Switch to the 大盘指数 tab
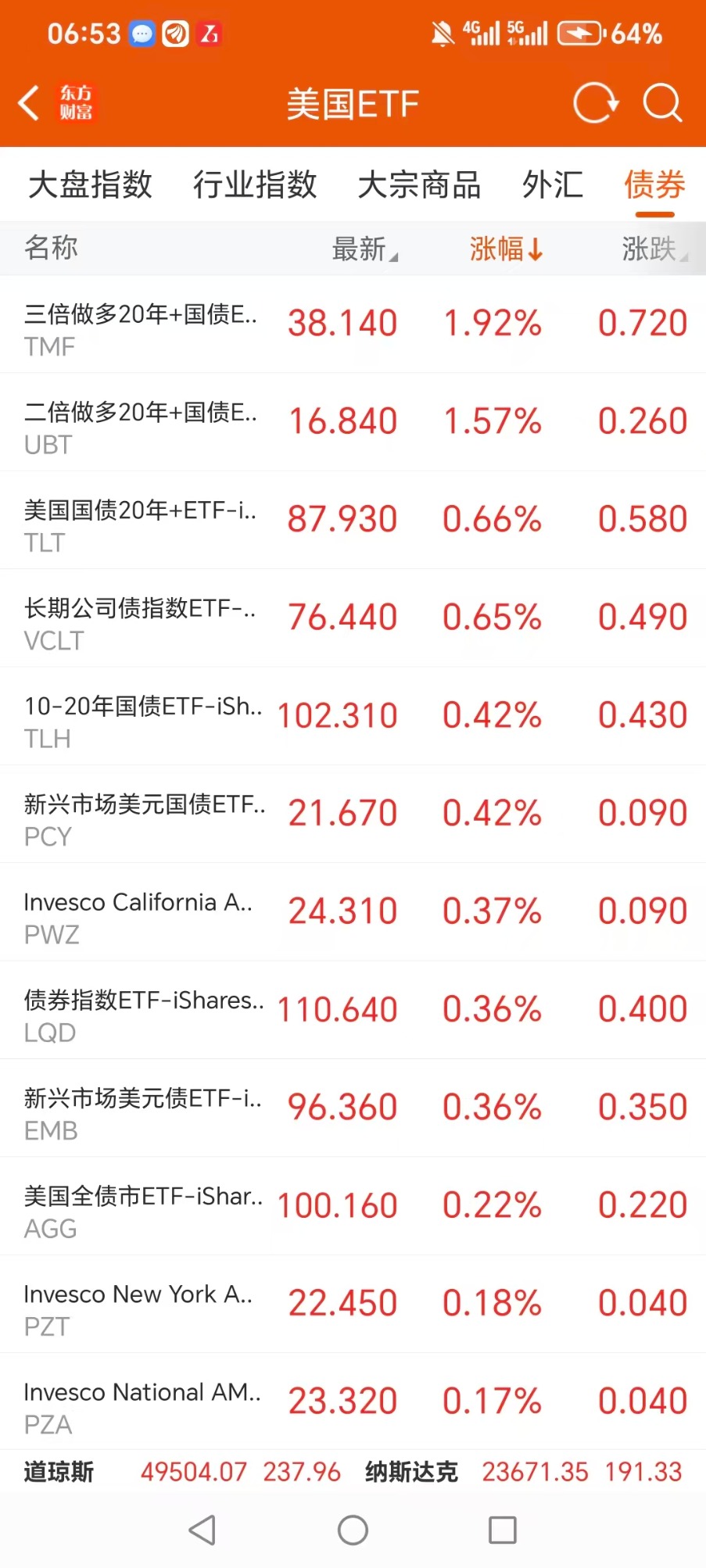The height and width of the screenshot is (1568, 706). pyautogui.click(x=90, y=185)
